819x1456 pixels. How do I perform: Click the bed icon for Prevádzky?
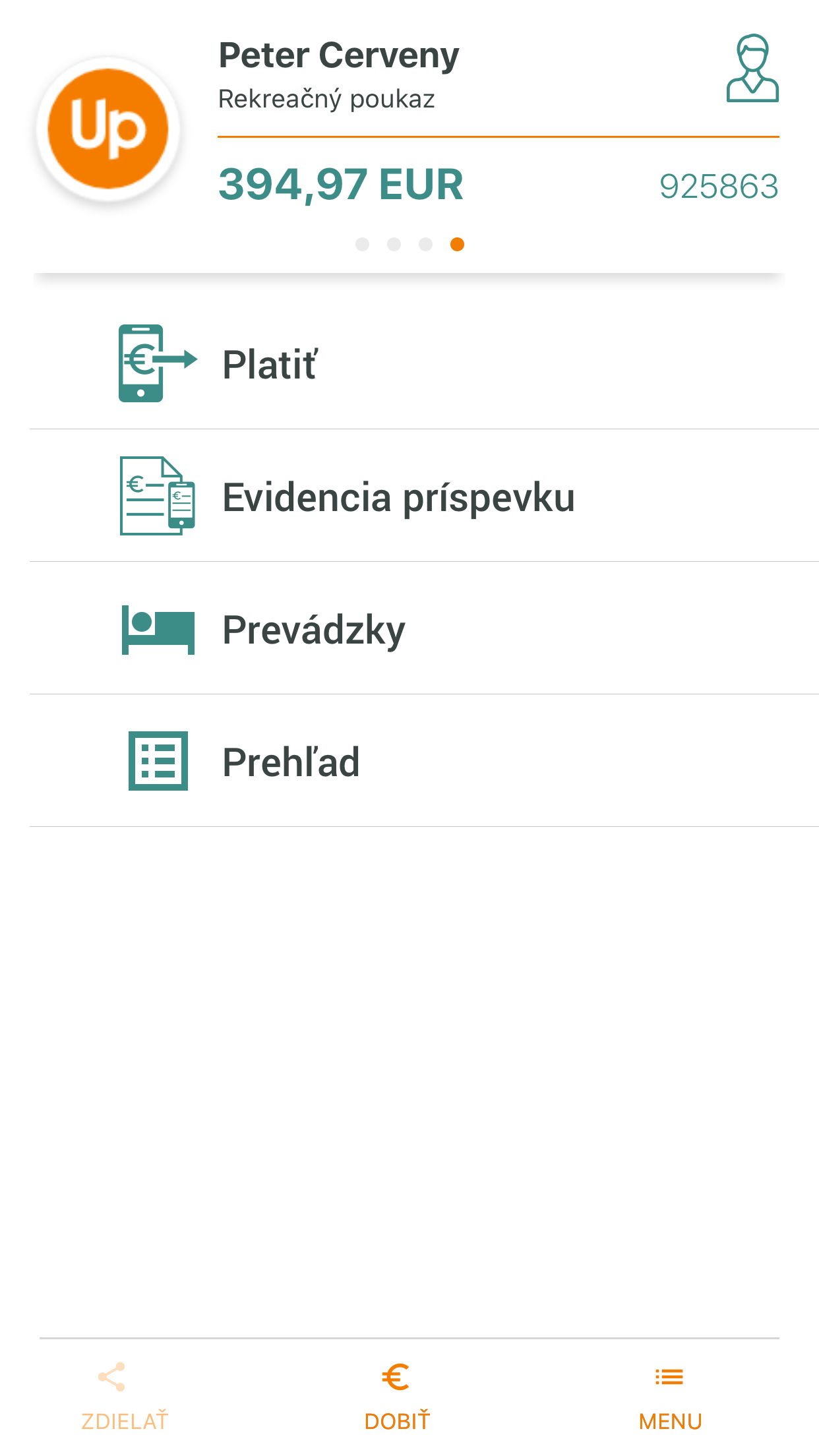[158, 630]
